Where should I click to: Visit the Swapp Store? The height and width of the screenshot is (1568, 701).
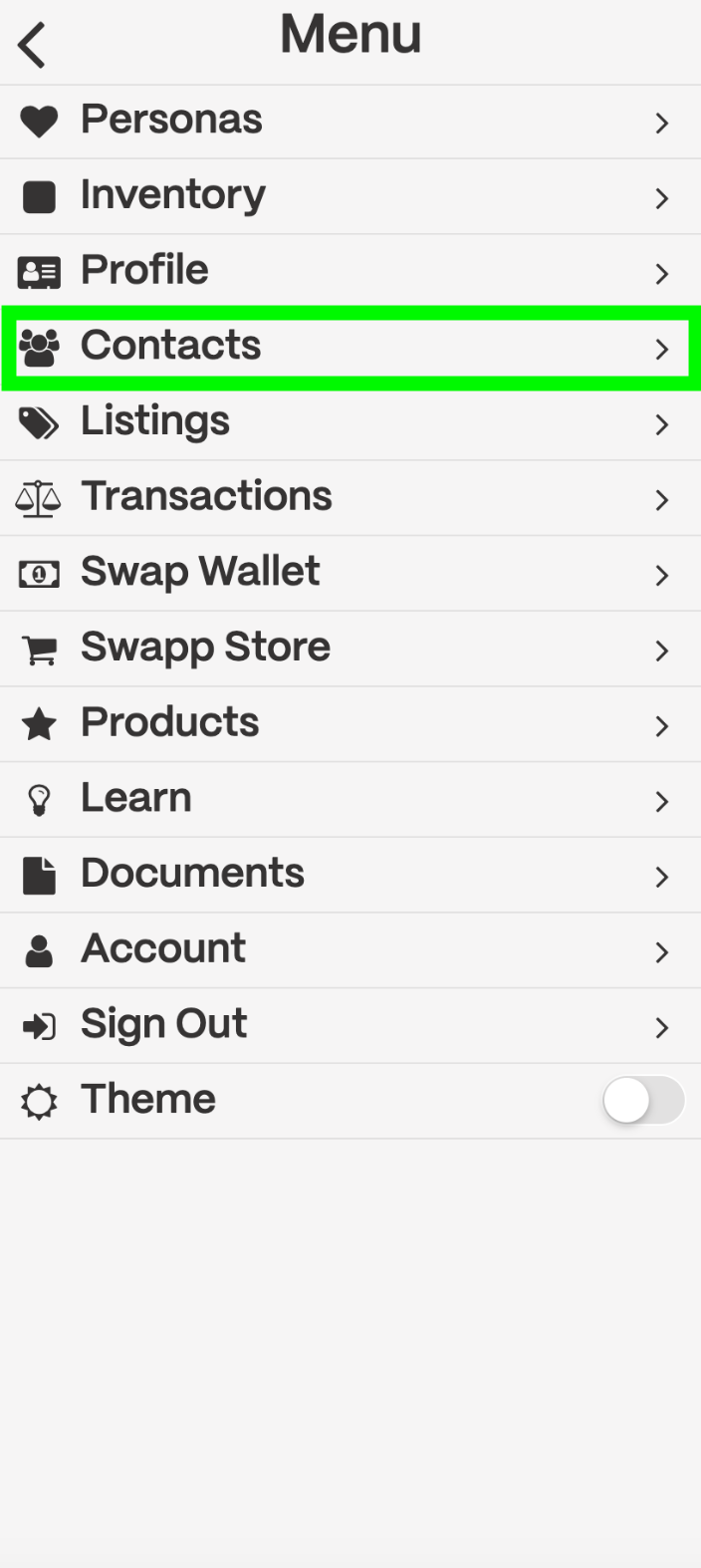tap(349, 649)
